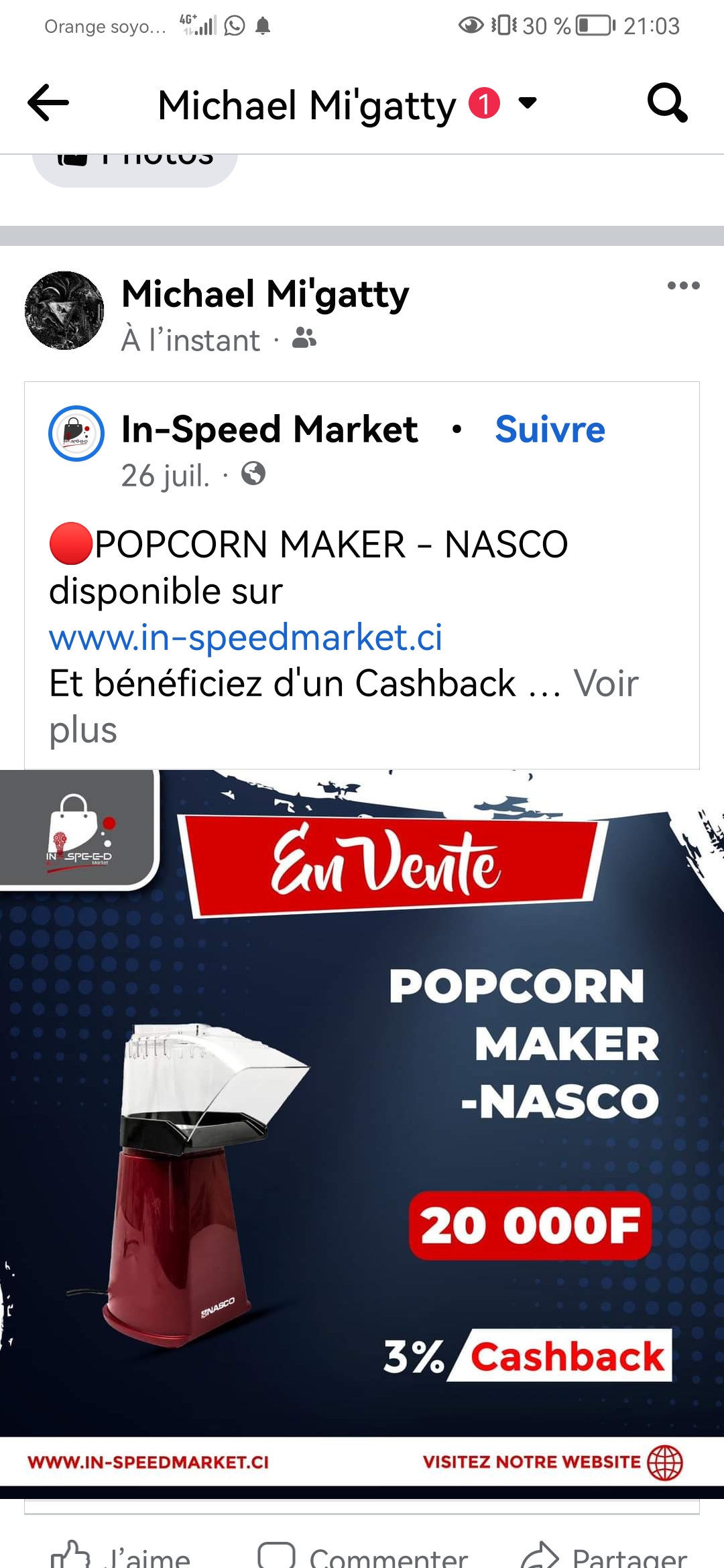Share the post with Partager
The height and width of the screenshot is (1568, 724).
[x=605, y=1555]
